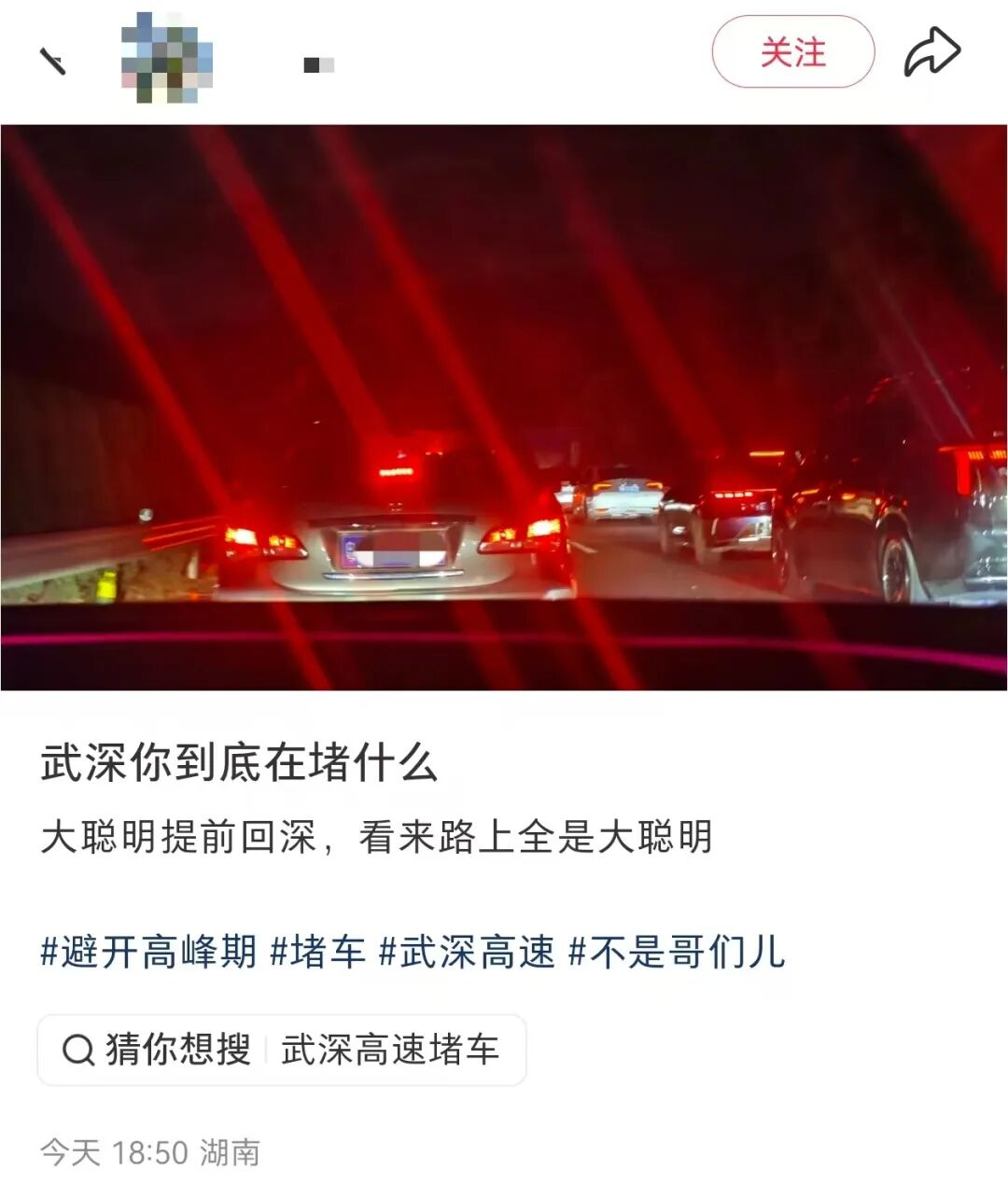
Task: Open the author's profile avatar
Action: pos(168,58)
